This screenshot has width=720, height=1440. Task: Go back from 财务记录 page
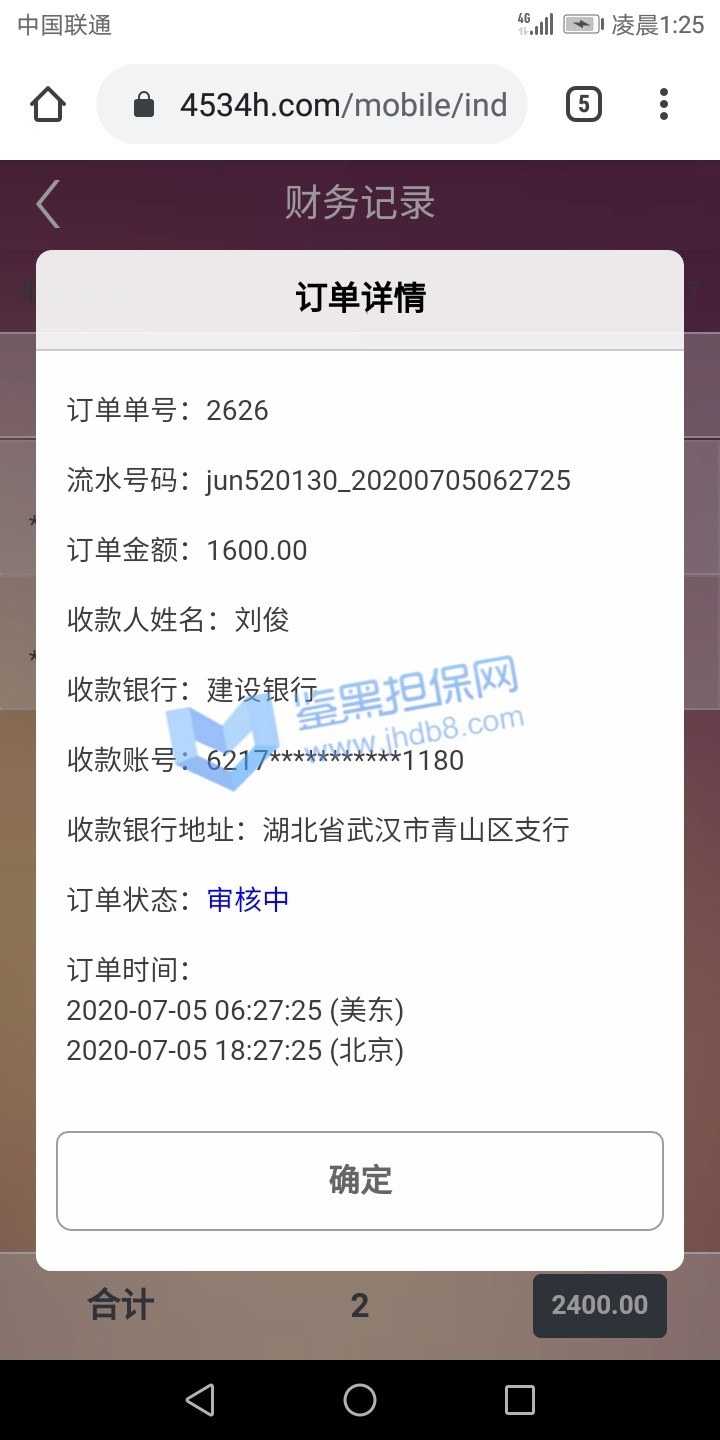click(48, 204)
